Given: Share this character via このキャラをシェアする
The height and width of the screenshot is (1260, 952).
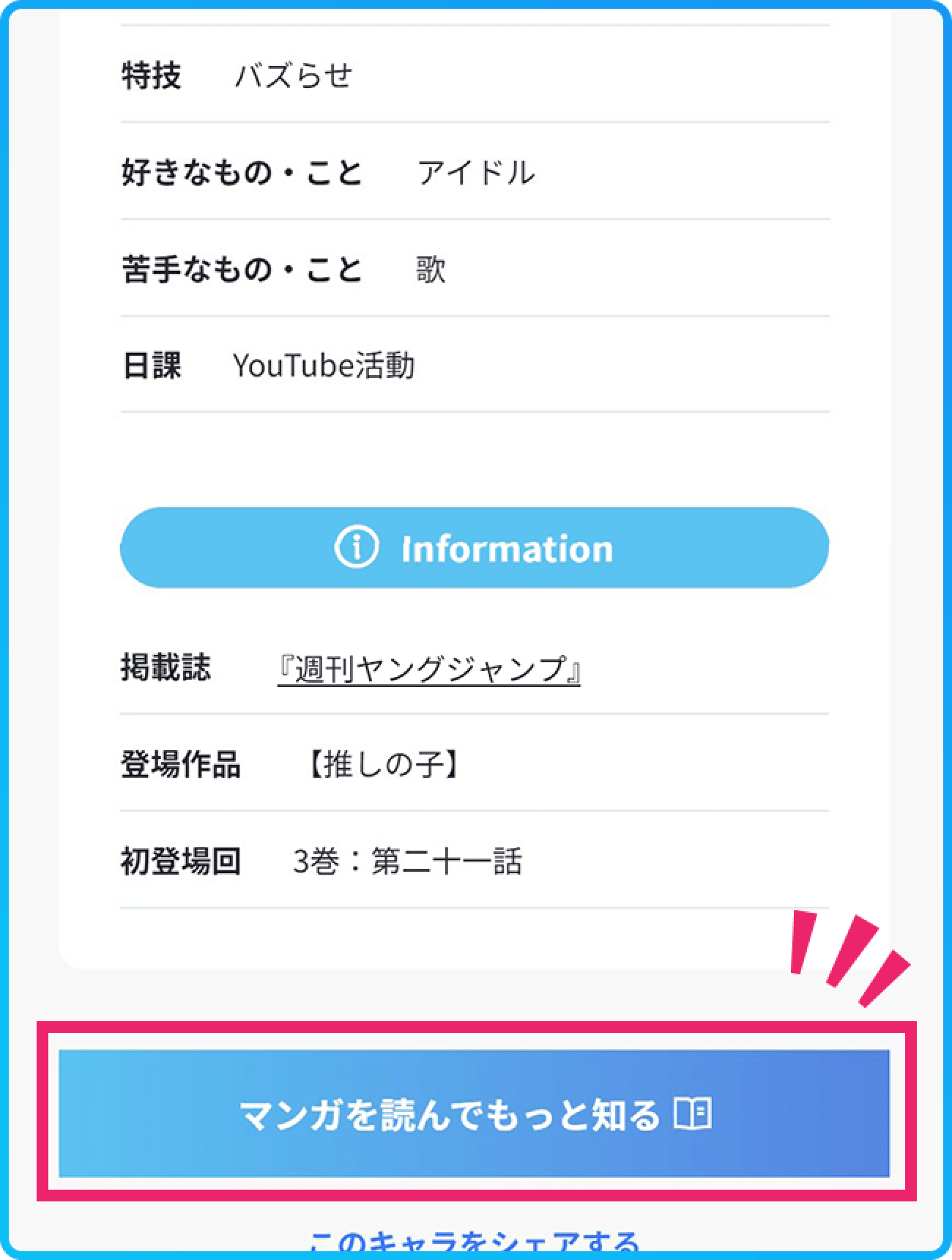Looking at the screenshot, I should (475, 1242).
